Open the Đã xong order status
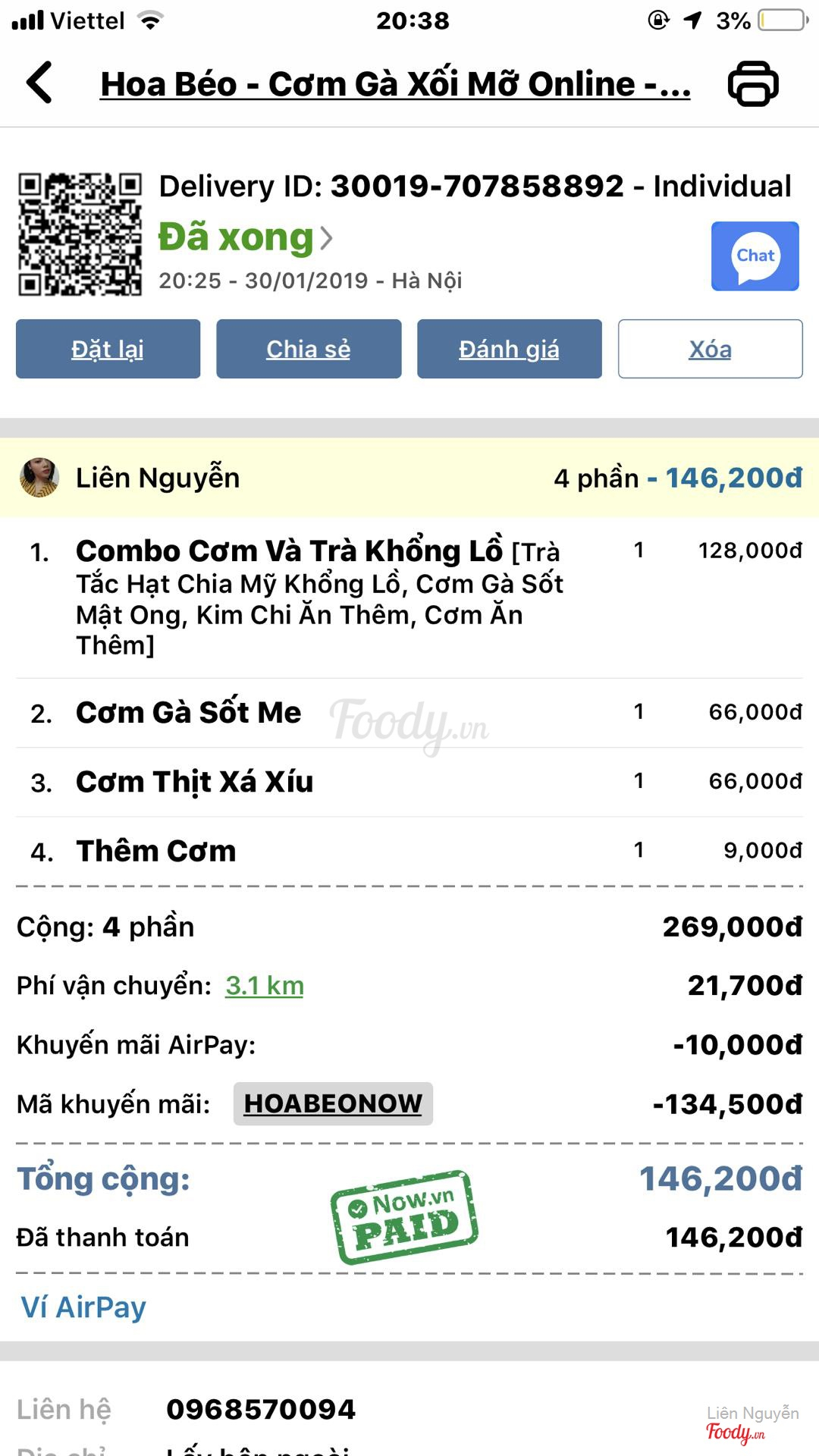The height and width of the screenshot is (1456, 819). pos(245,237)
